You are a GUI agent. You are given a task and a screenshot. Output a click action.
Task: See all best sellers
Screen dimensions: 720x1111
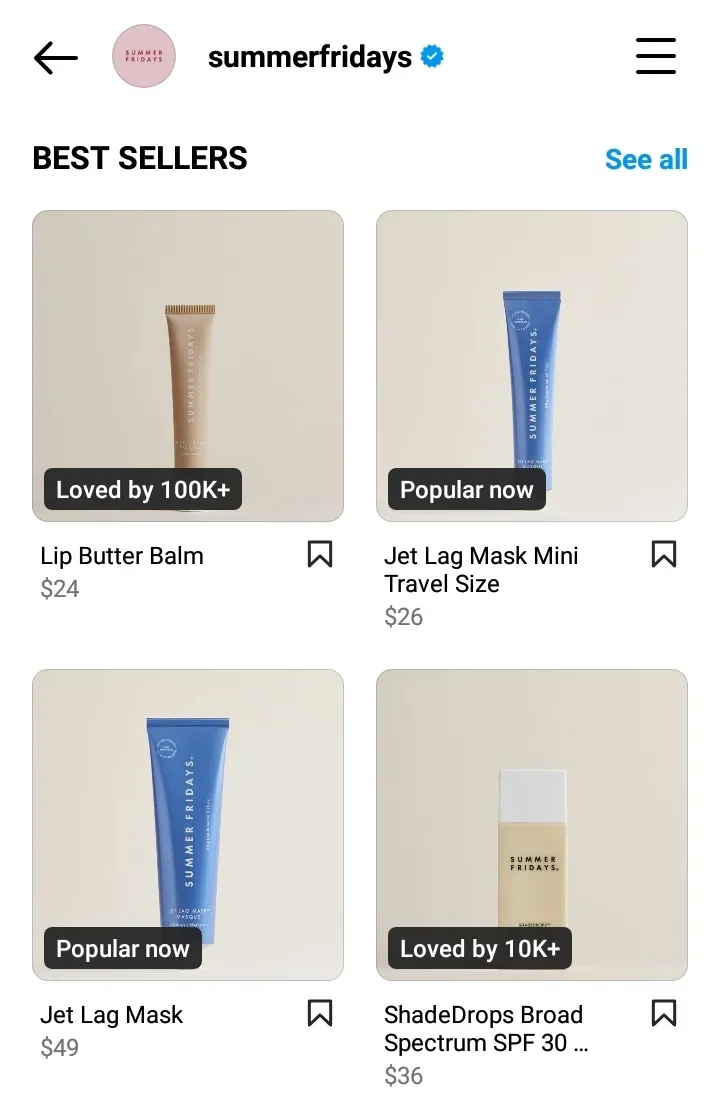pos(646,159)
